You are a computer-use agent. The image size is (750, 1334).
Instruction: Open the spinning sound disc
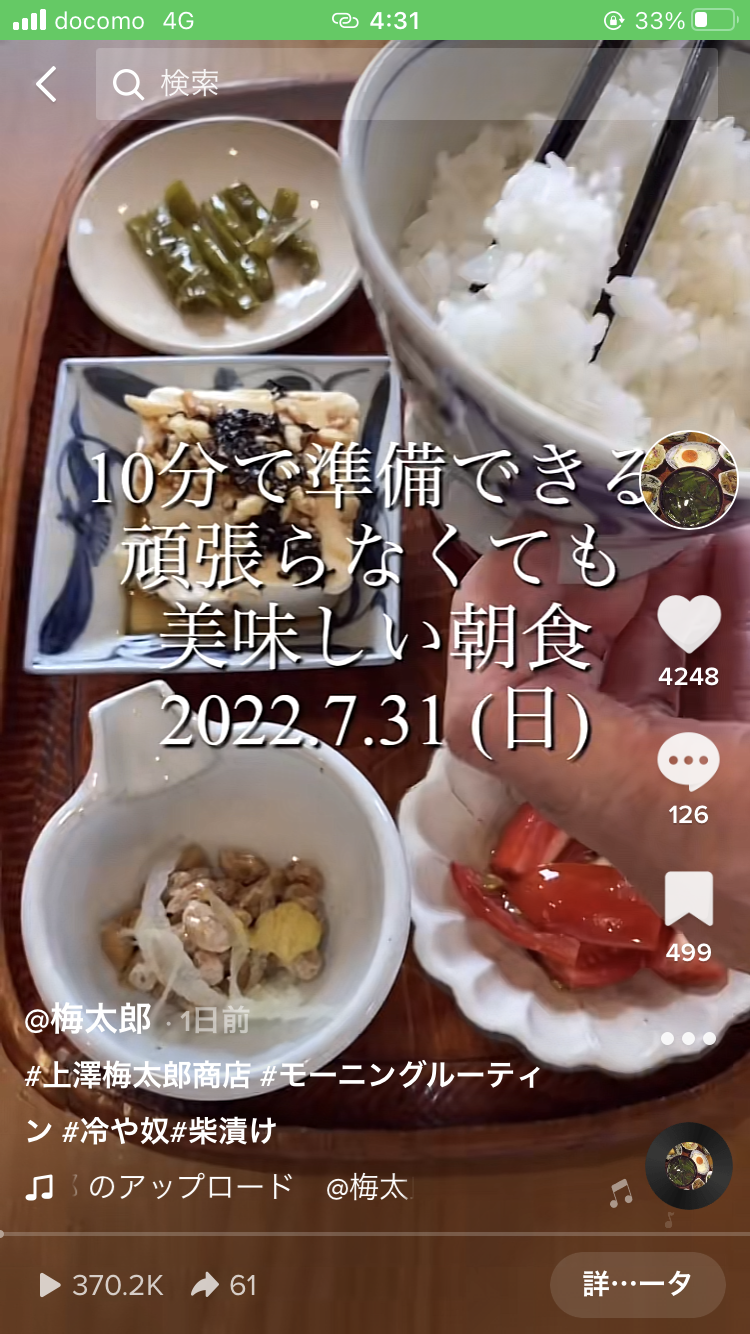point(689,1166)
